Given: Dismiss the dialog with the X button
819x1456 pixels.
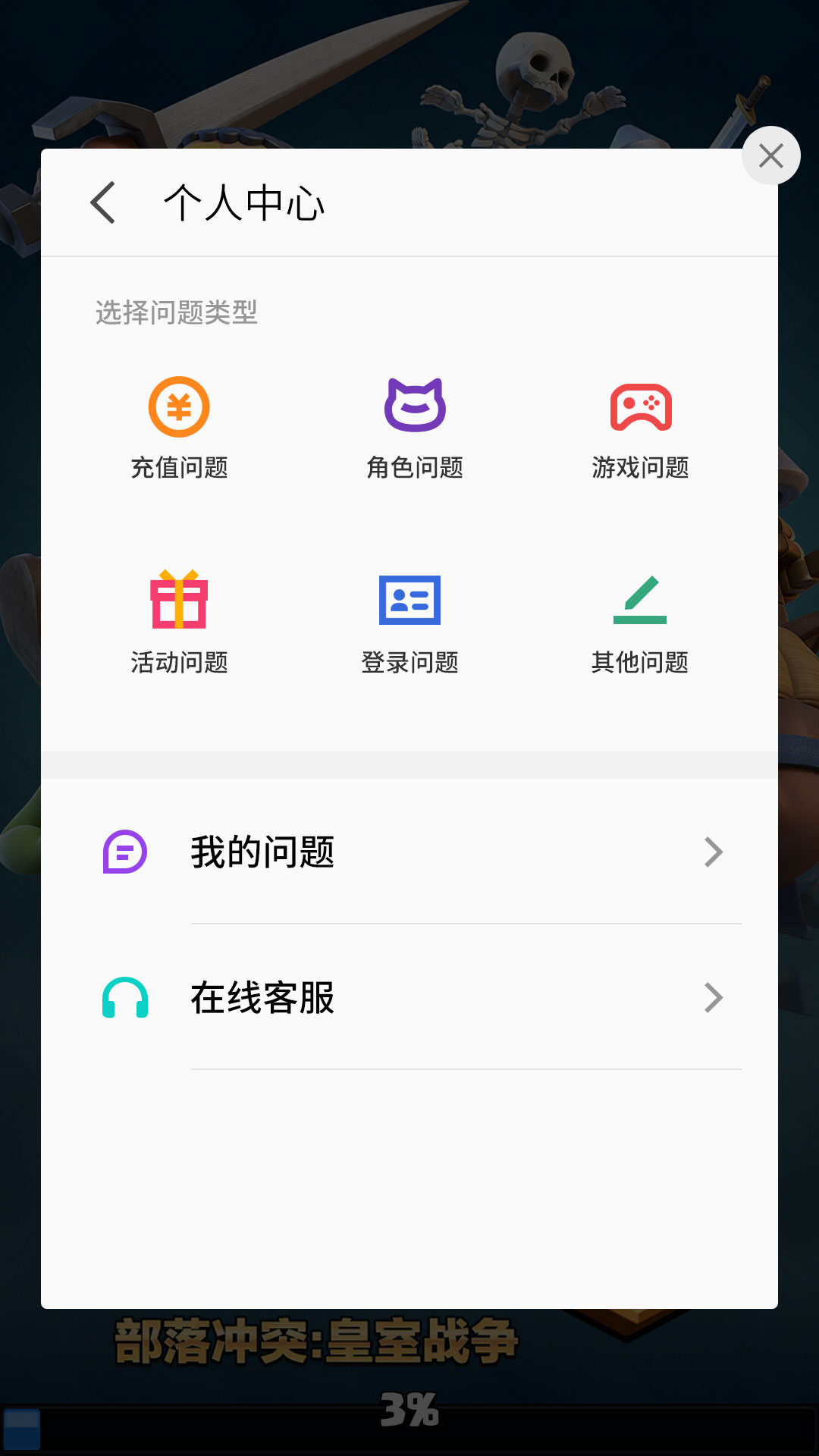Looking at the screenshot, I should pos(771,155).
